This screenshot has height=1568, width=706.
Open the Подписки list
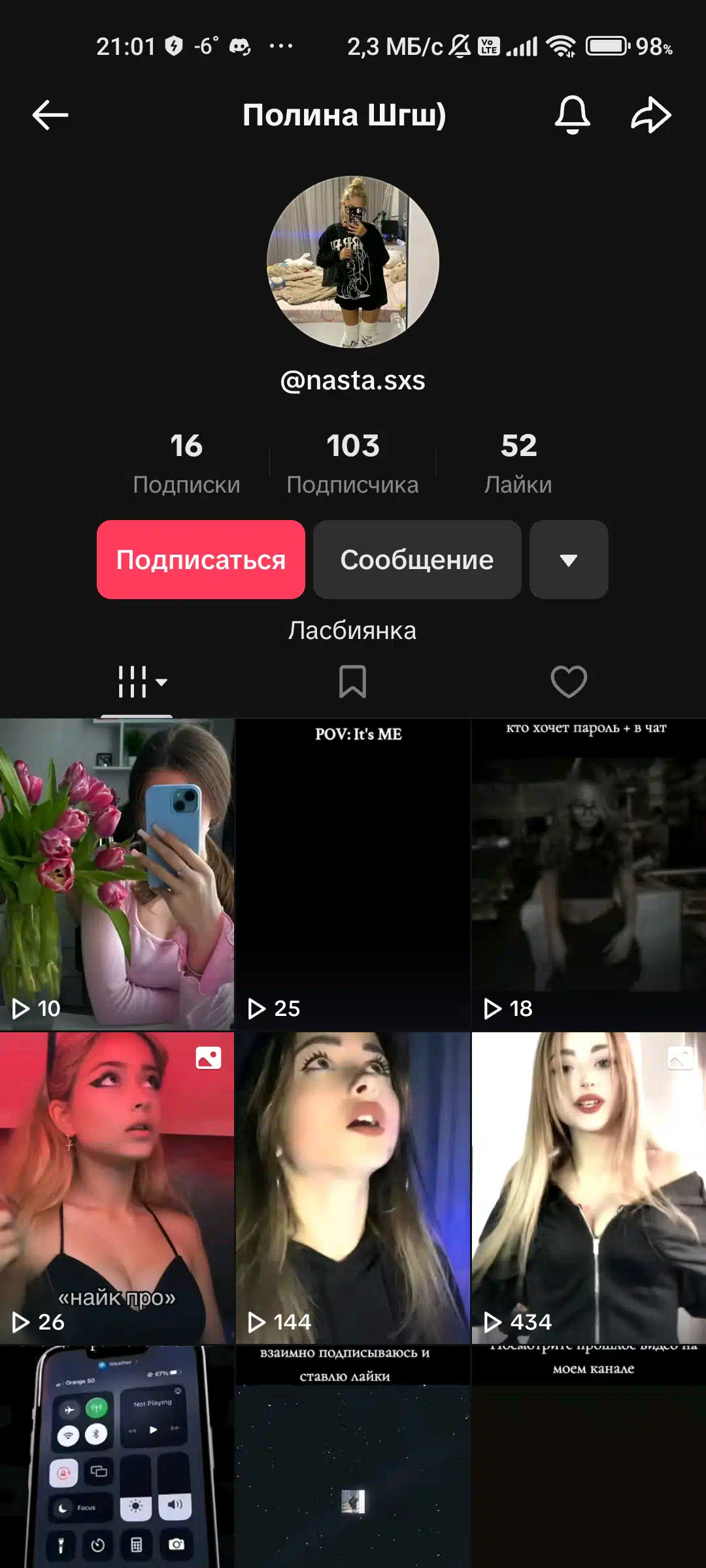coord(186,463)
